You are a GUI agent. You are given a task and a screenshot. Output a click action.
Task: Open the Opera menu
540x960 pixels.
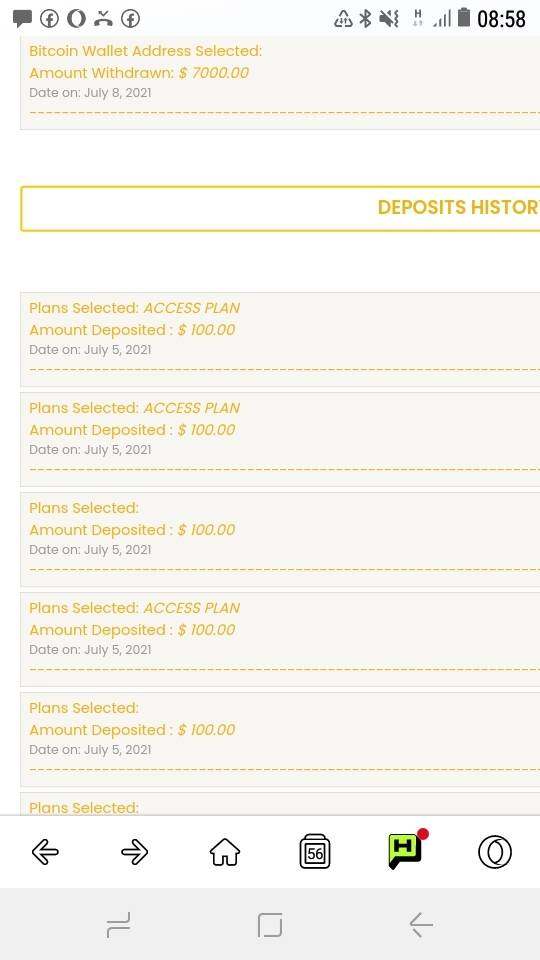(495, 852)
